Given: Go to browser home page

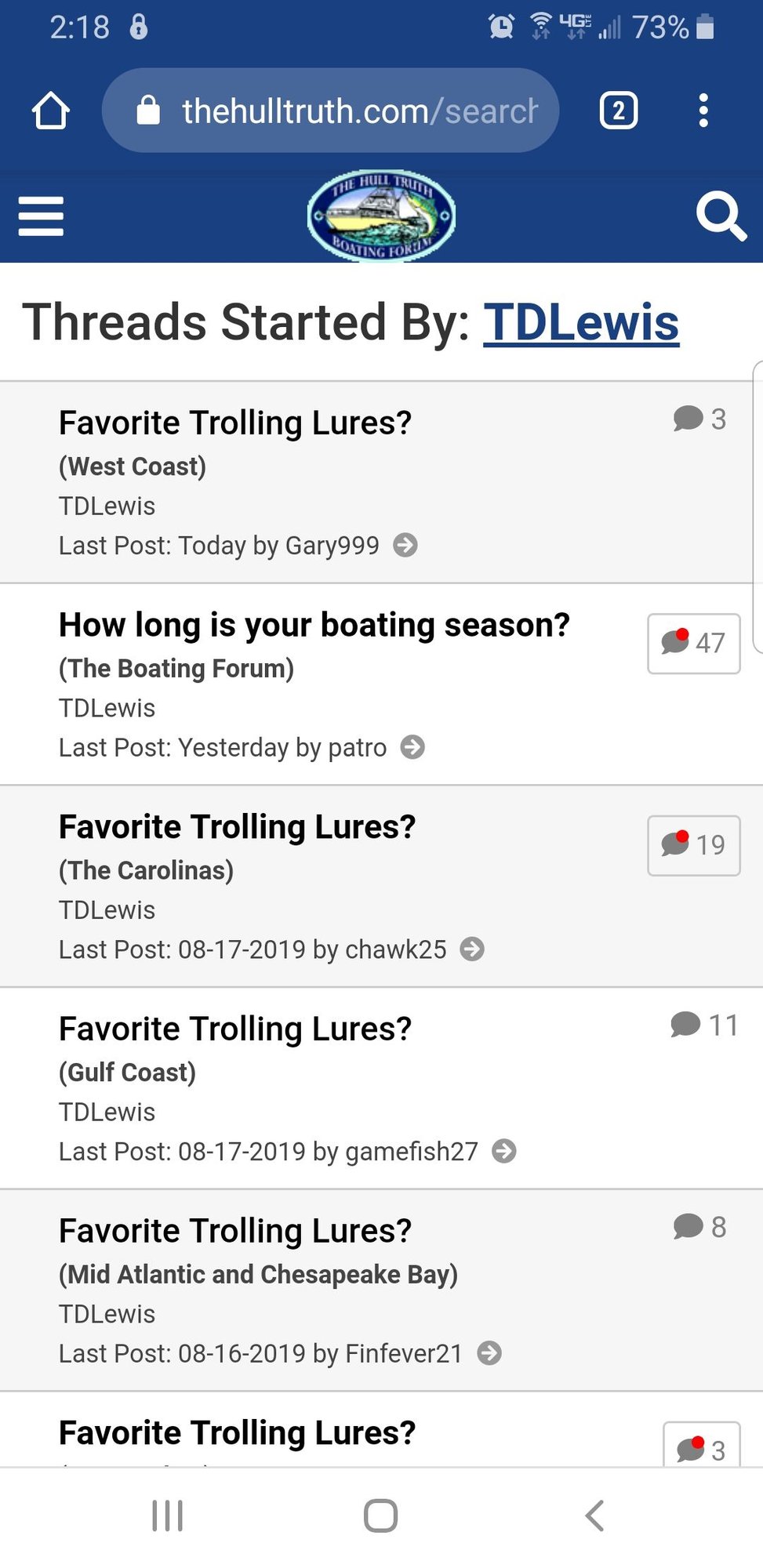Looking at the screenshot, I should click(x=51, y=111).
